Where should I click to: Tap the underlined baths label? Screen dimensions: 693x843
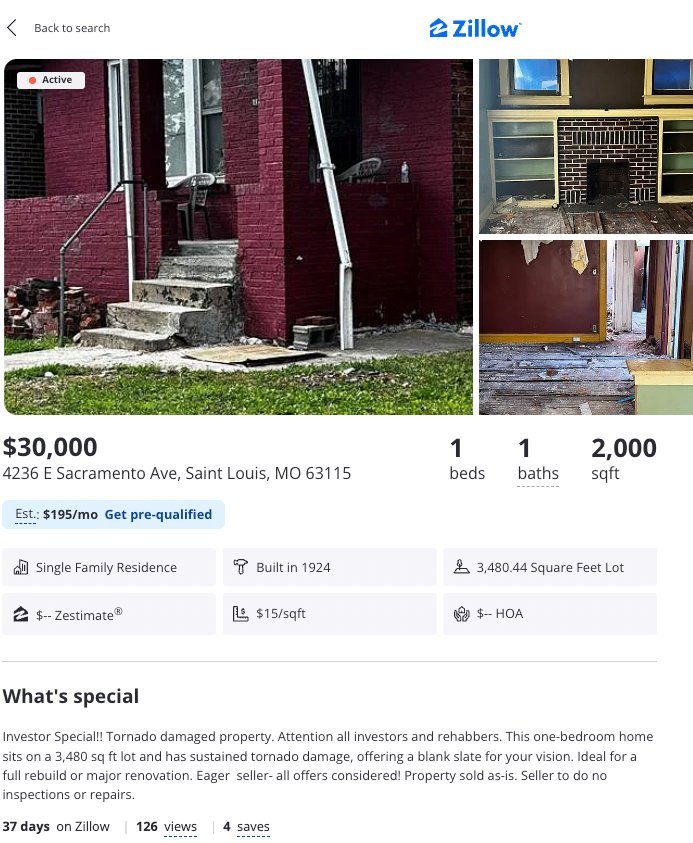coord(538,474)
